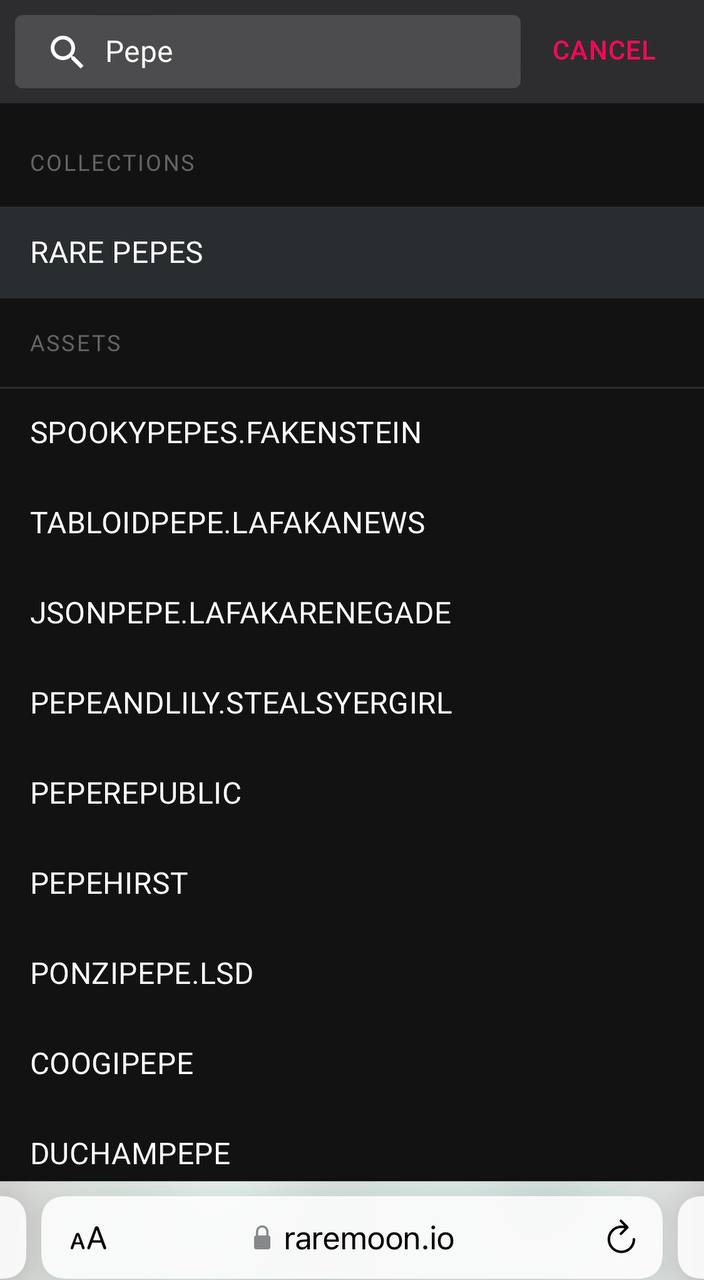Viewport: 704px width, 1280px height.
Task: Open the browser AA text size menu
Action: 88,1240
